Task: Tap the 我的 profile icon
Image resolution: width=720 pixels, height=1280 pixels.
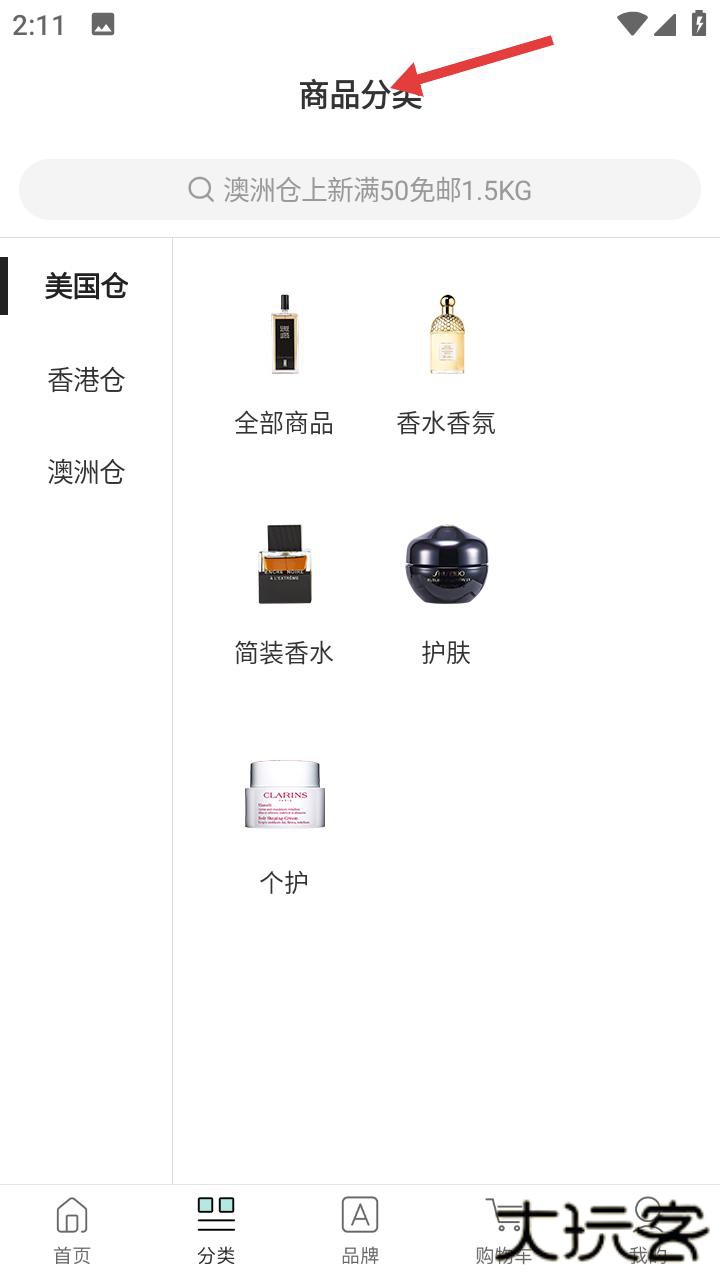Action: coord(648,1214)
